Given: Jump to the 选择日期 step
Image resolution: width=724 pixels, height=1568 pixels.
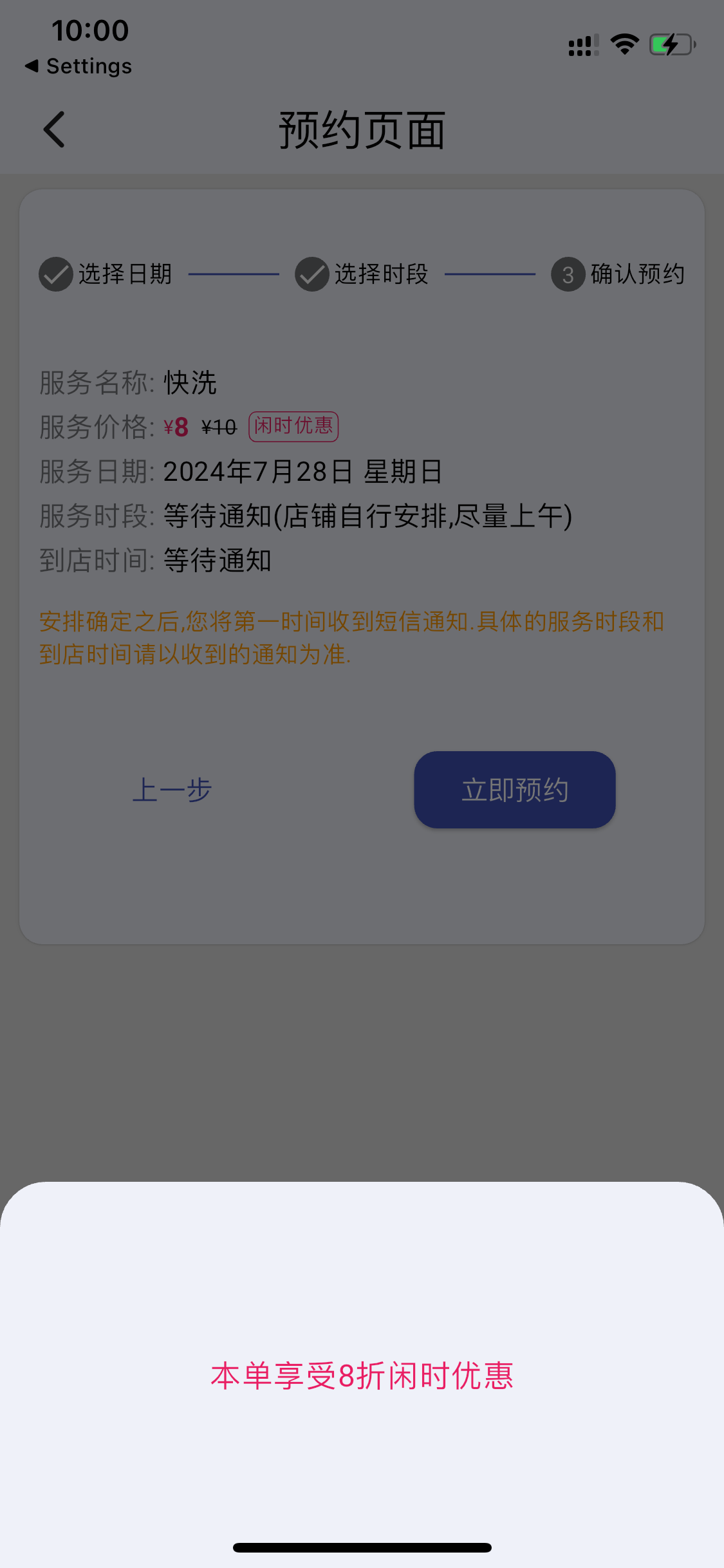Looking at the screenshot, I should [x=106, y=274].
